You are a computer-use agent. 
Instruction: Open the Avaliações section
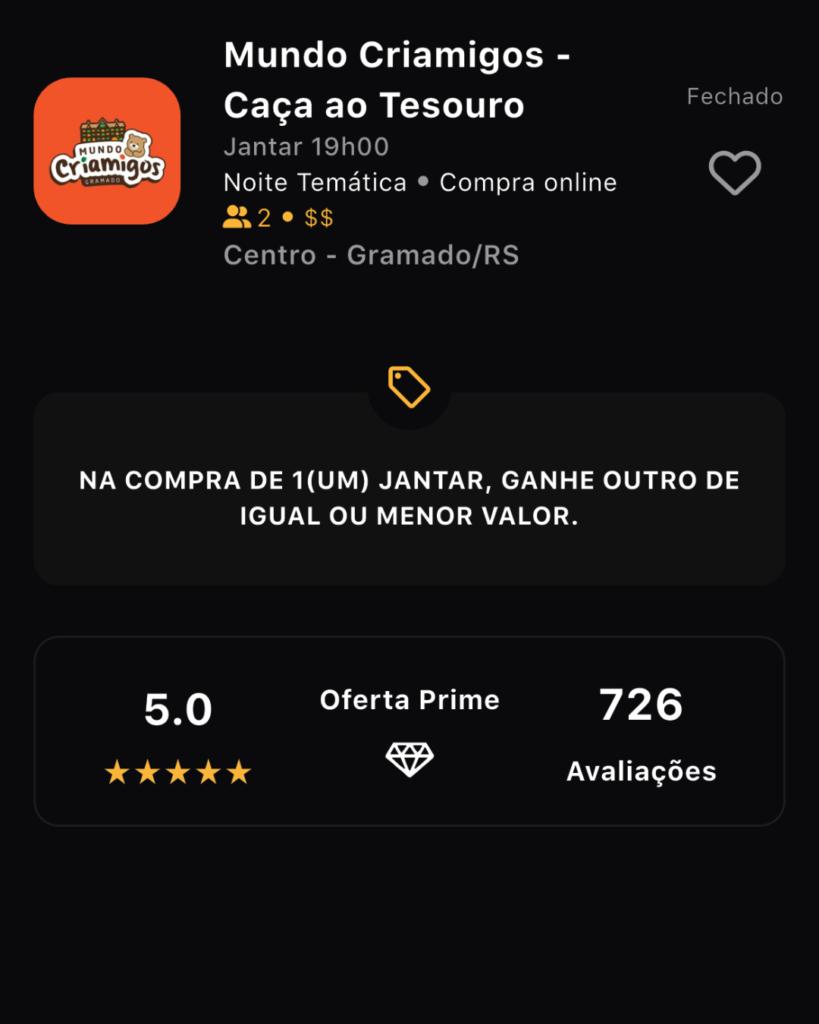point(641,771)
